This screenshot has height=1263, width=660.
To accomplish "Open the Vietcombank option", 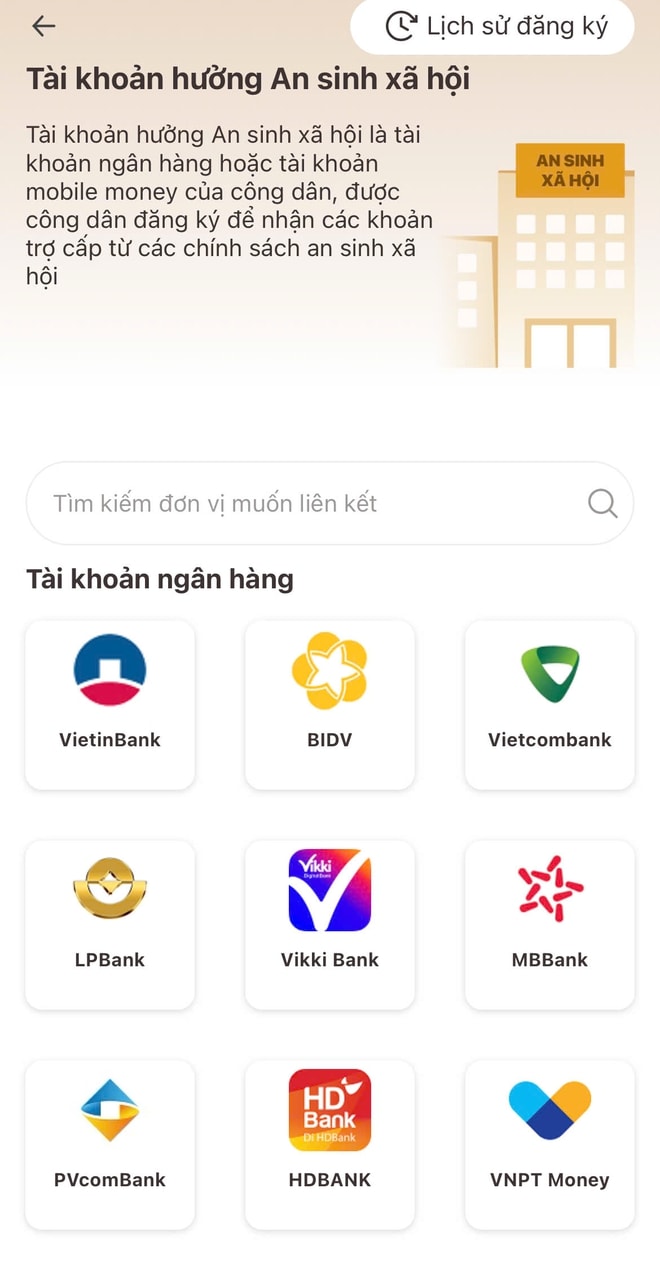I will click(550, 704).
